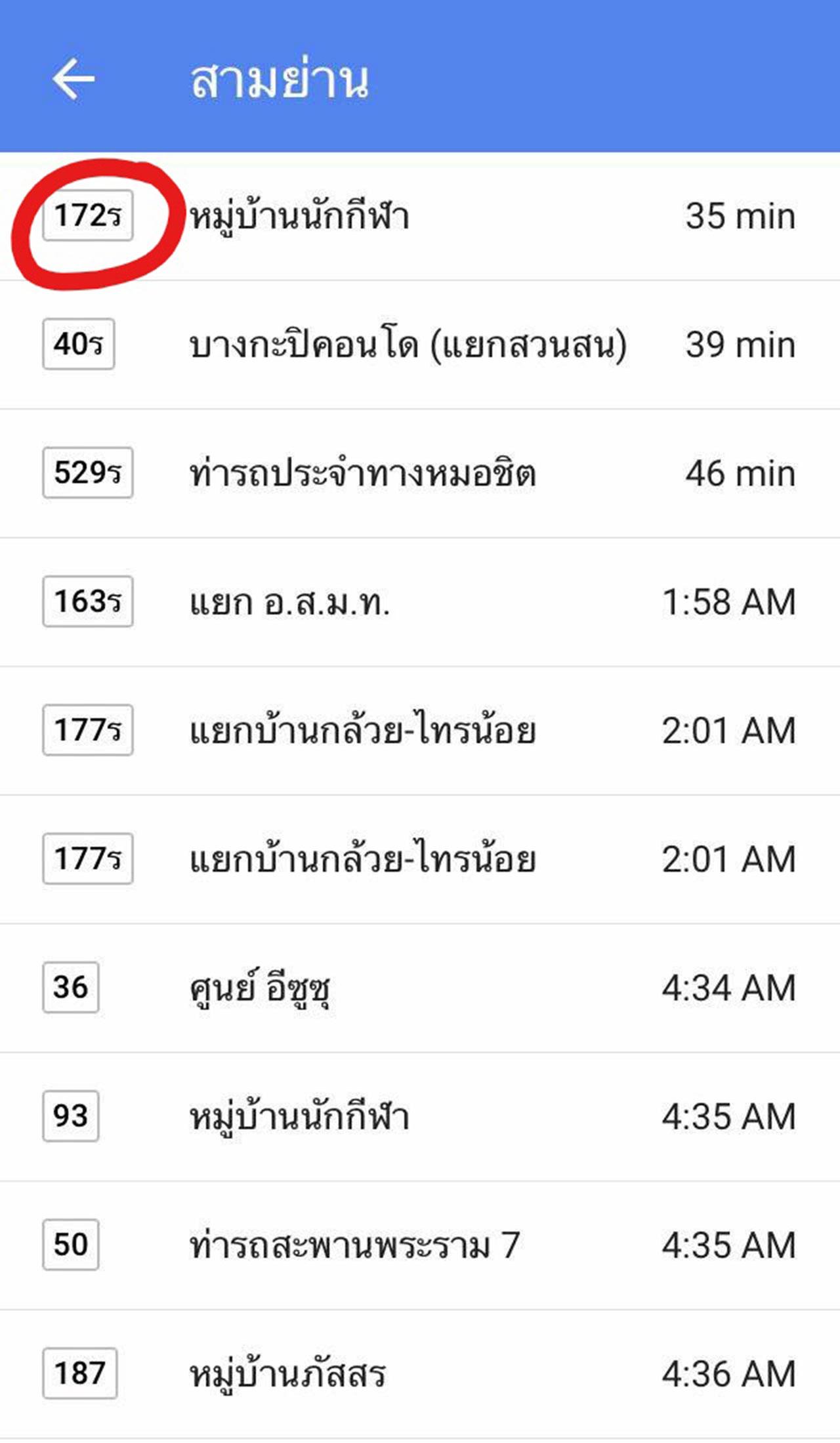Open bus 172ร departing in 35 min
Screen dimensions: 840x1443
click(x=420, y=216)
